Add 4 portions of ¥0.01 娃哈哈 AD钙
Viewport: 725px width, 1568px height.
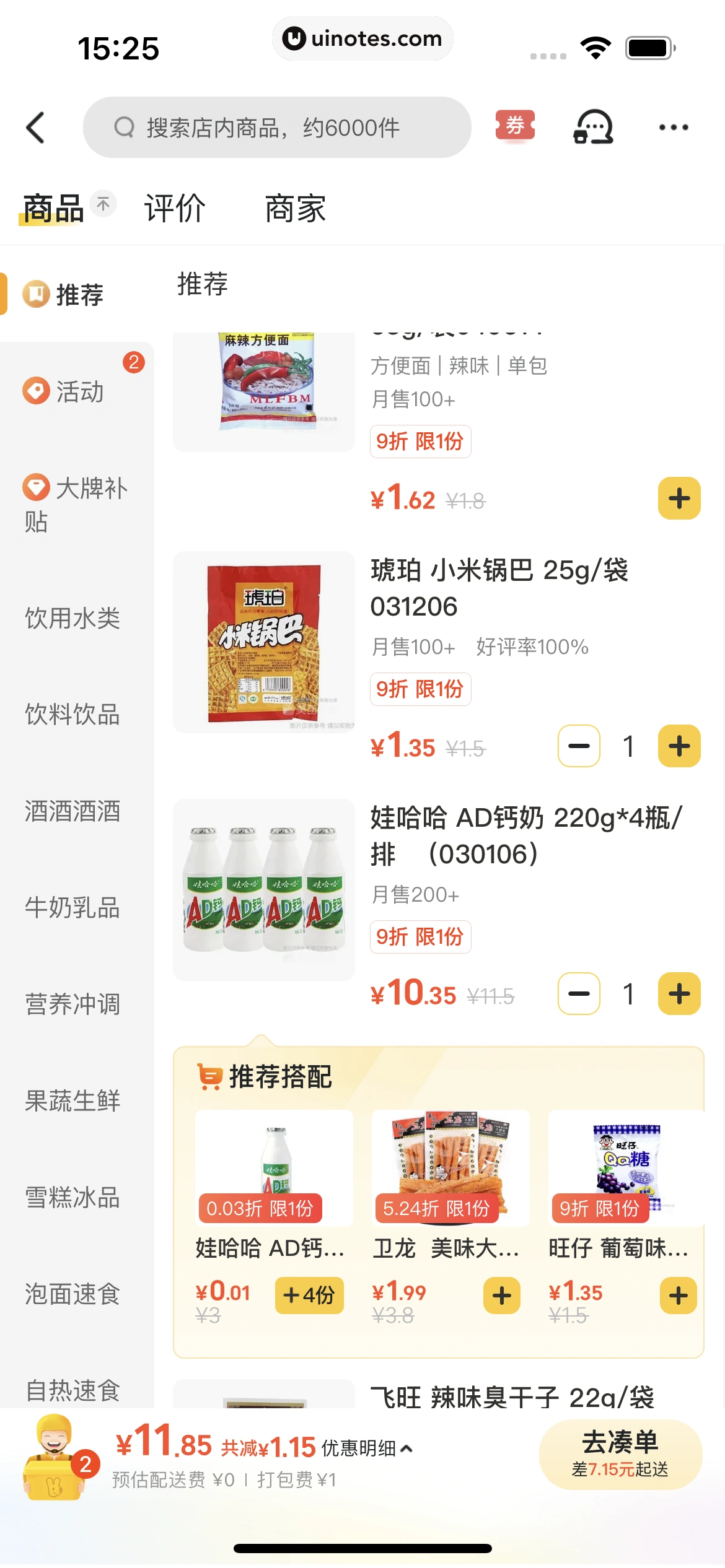pos(309,1295)
